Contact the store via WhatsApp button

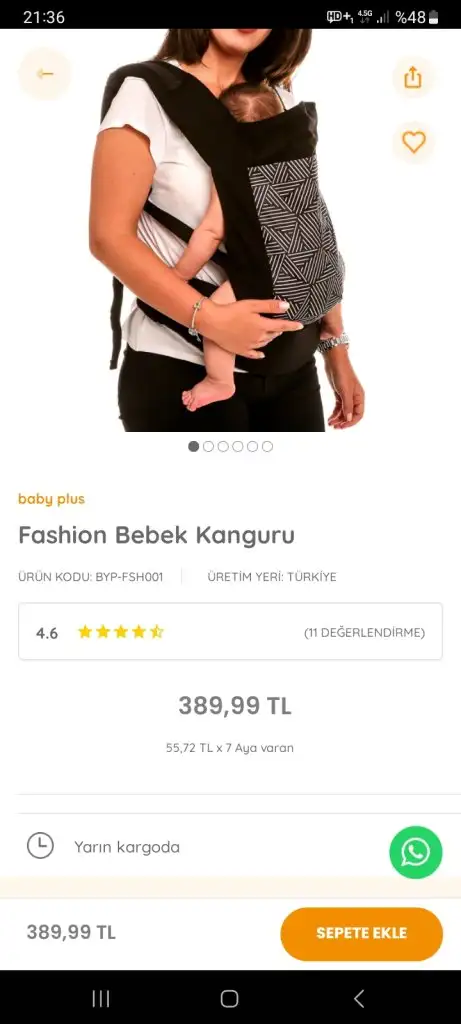tap(416, 852)
